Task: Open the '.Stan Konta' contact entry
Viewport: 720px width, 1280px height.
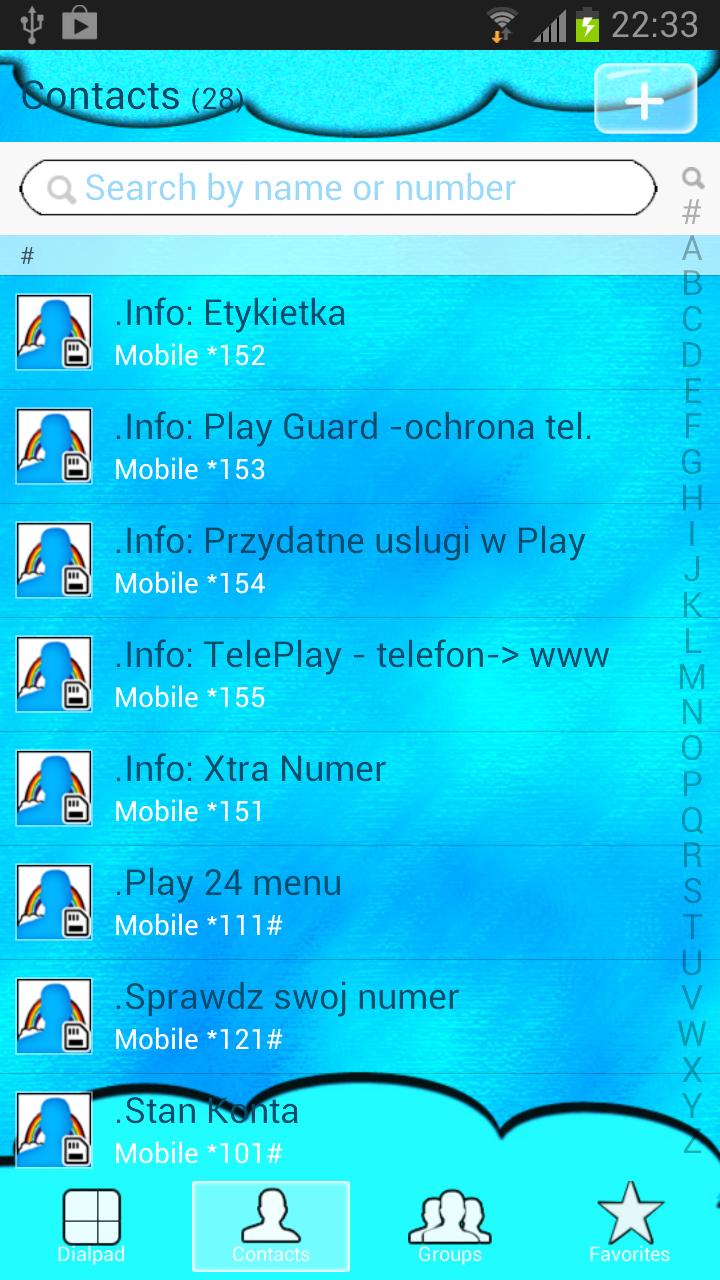Action: [300, 1128]
